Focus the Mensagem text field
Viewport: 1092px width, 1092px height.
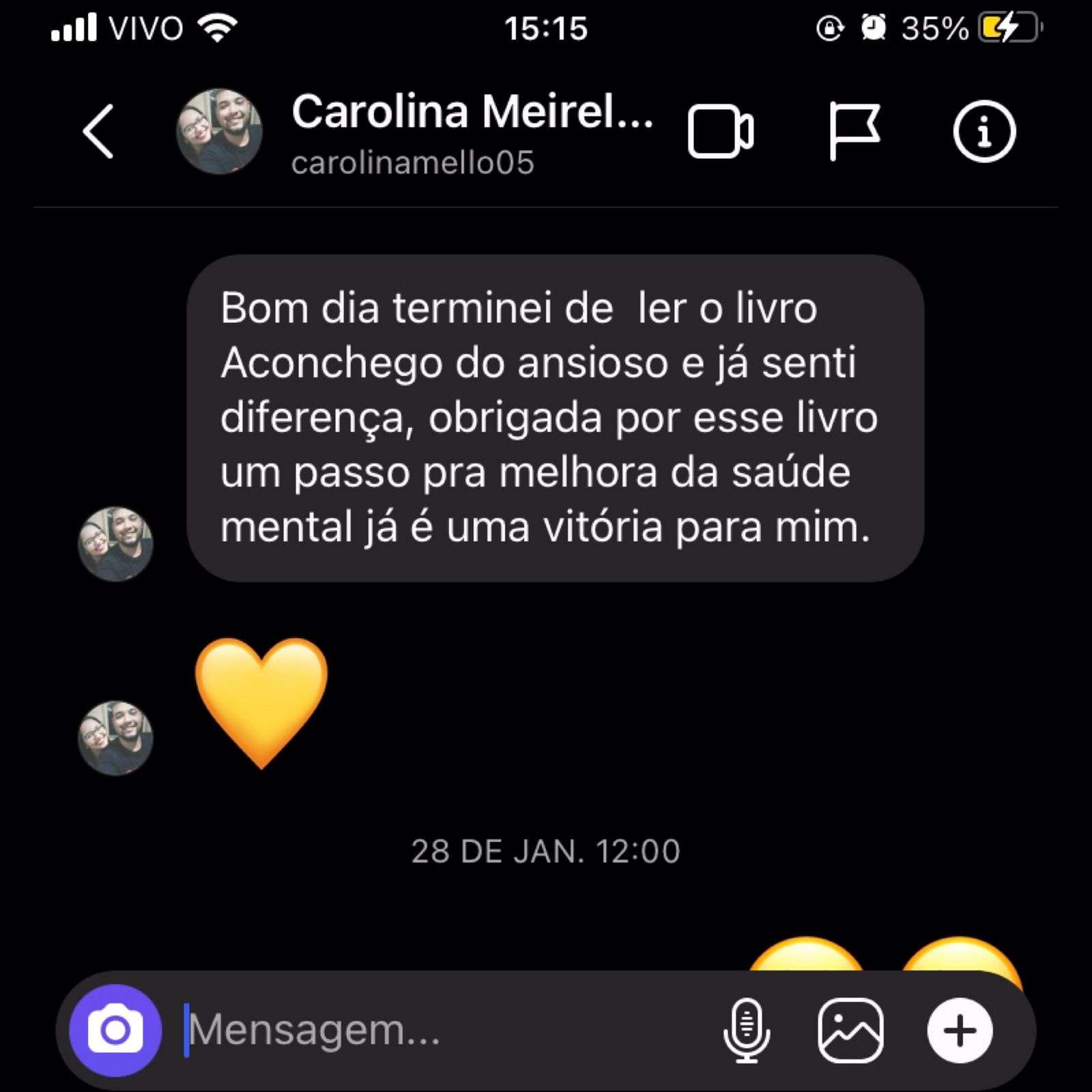(x=437, y=1030)
